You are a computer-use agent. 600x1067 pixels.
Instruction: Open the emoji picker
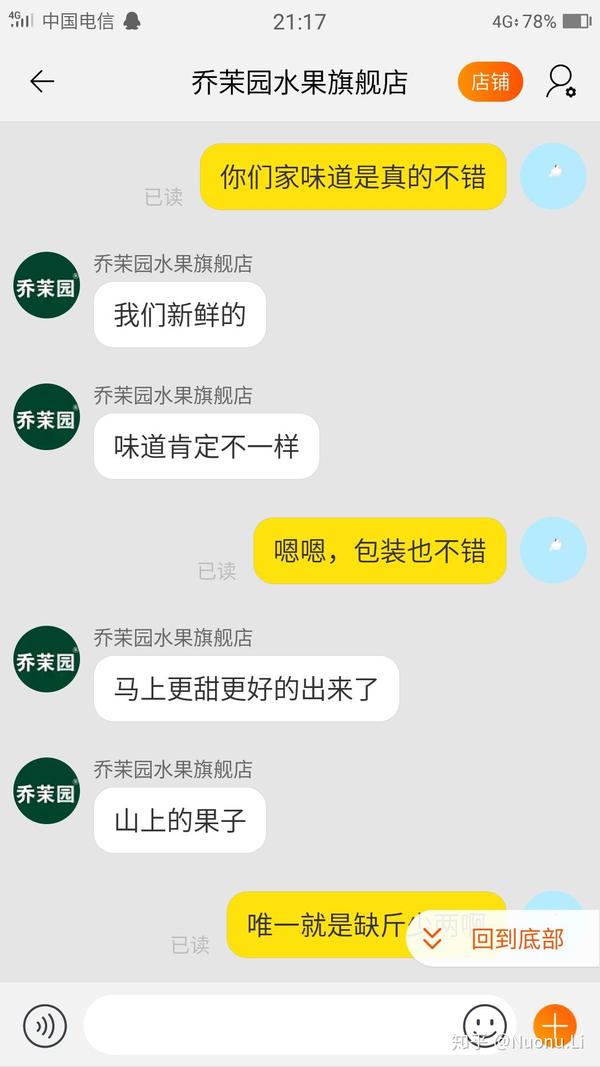coord(484,1026)
